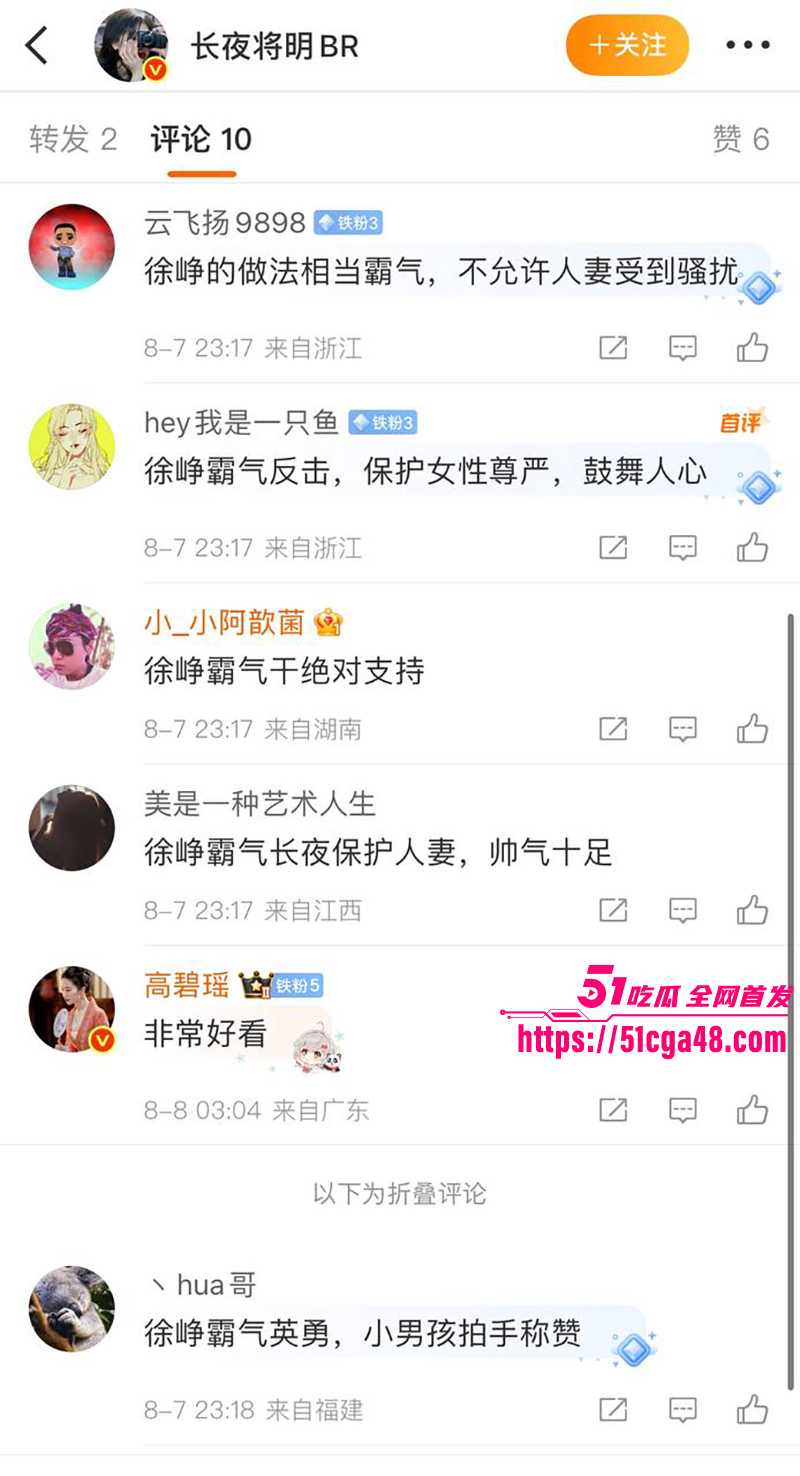Like 高碧瑶's comment 非常好看

tap(752, 1110)
